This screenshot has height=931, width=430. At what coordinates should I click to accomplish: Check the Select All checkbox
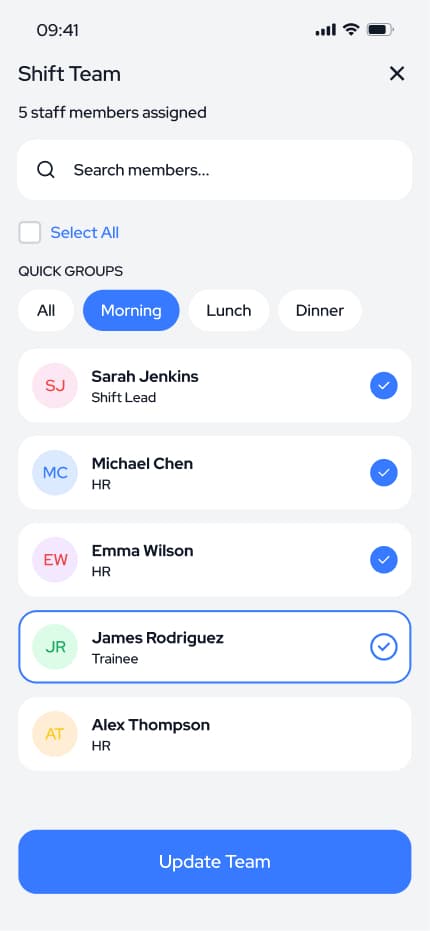pyautogui.click(x=30, y=233)
